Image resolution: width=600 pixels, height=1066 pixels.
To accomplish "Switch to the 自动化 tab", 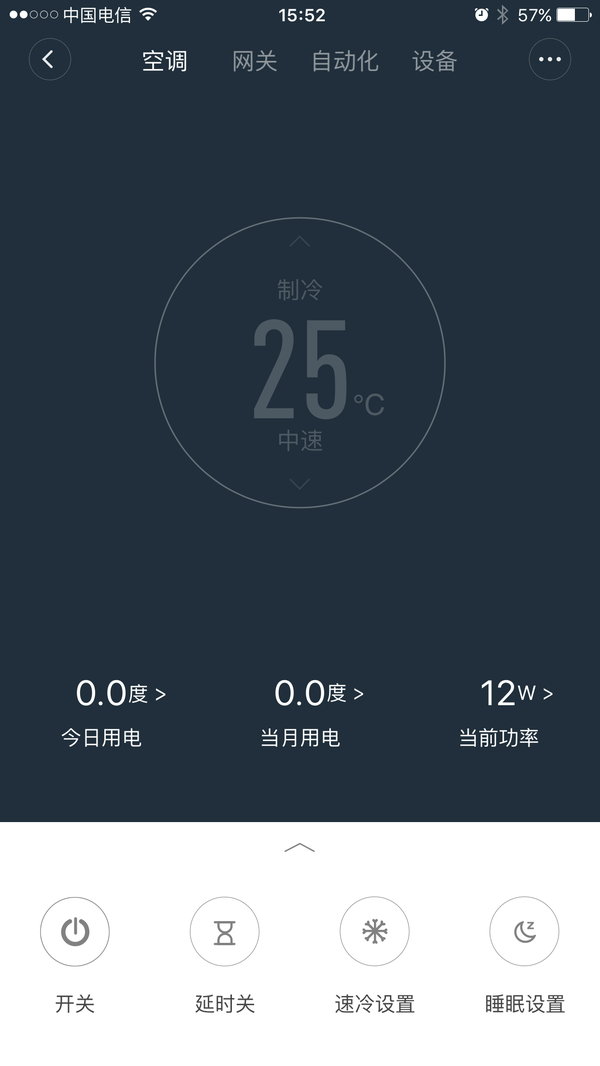I will pyautogui.click(x=345, y=61).
